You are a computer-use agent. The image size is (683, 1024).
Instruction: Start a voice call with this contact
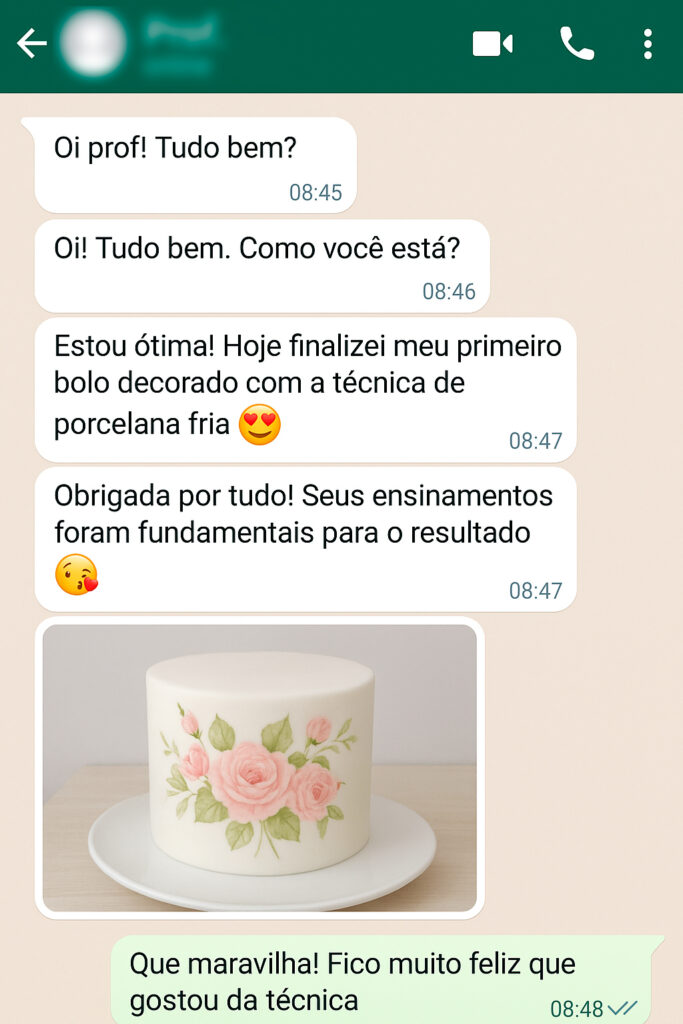point(577,44)
